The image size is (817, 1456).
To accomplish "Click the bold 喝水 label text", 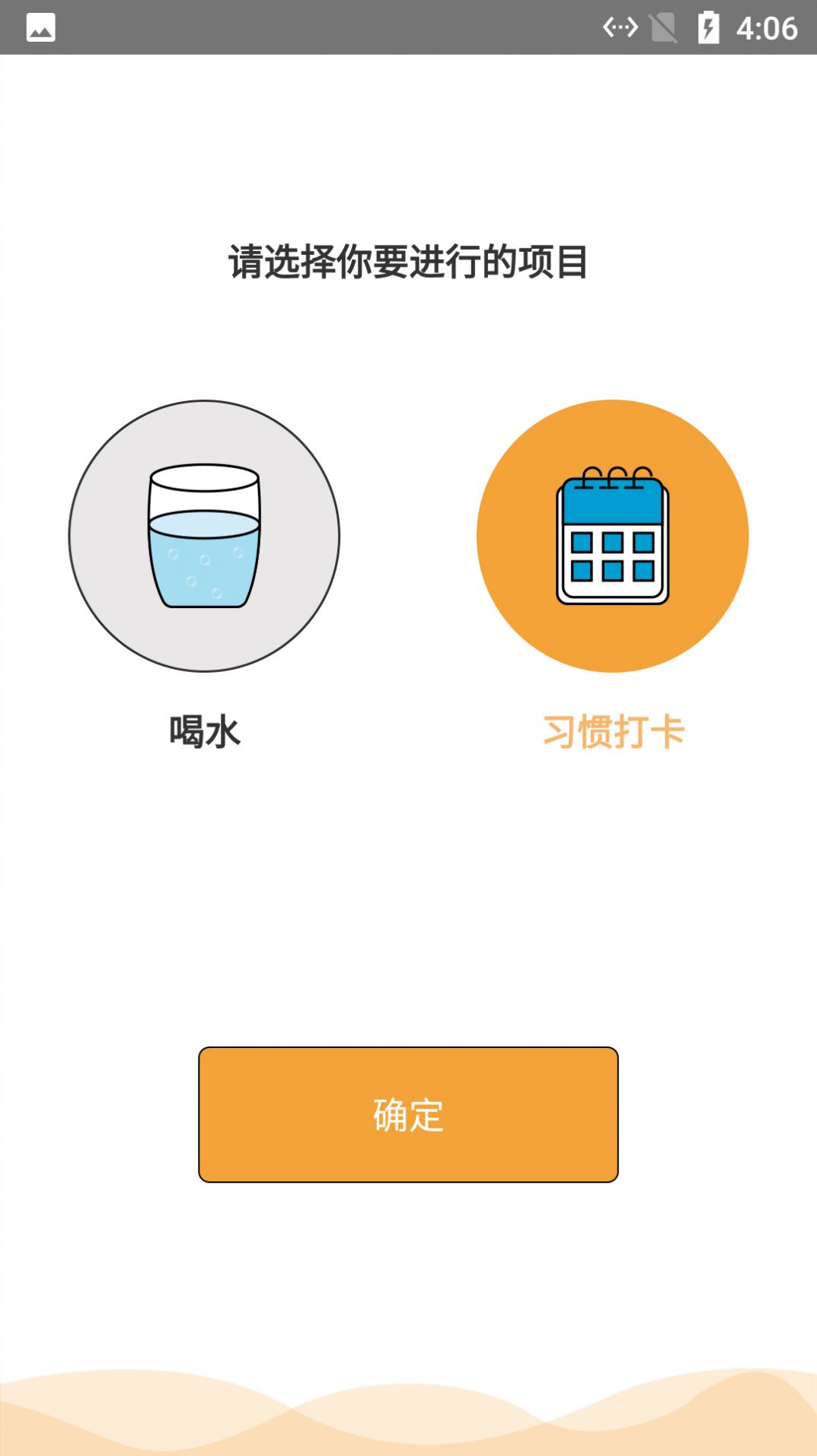I will click(x=204, y=731).
